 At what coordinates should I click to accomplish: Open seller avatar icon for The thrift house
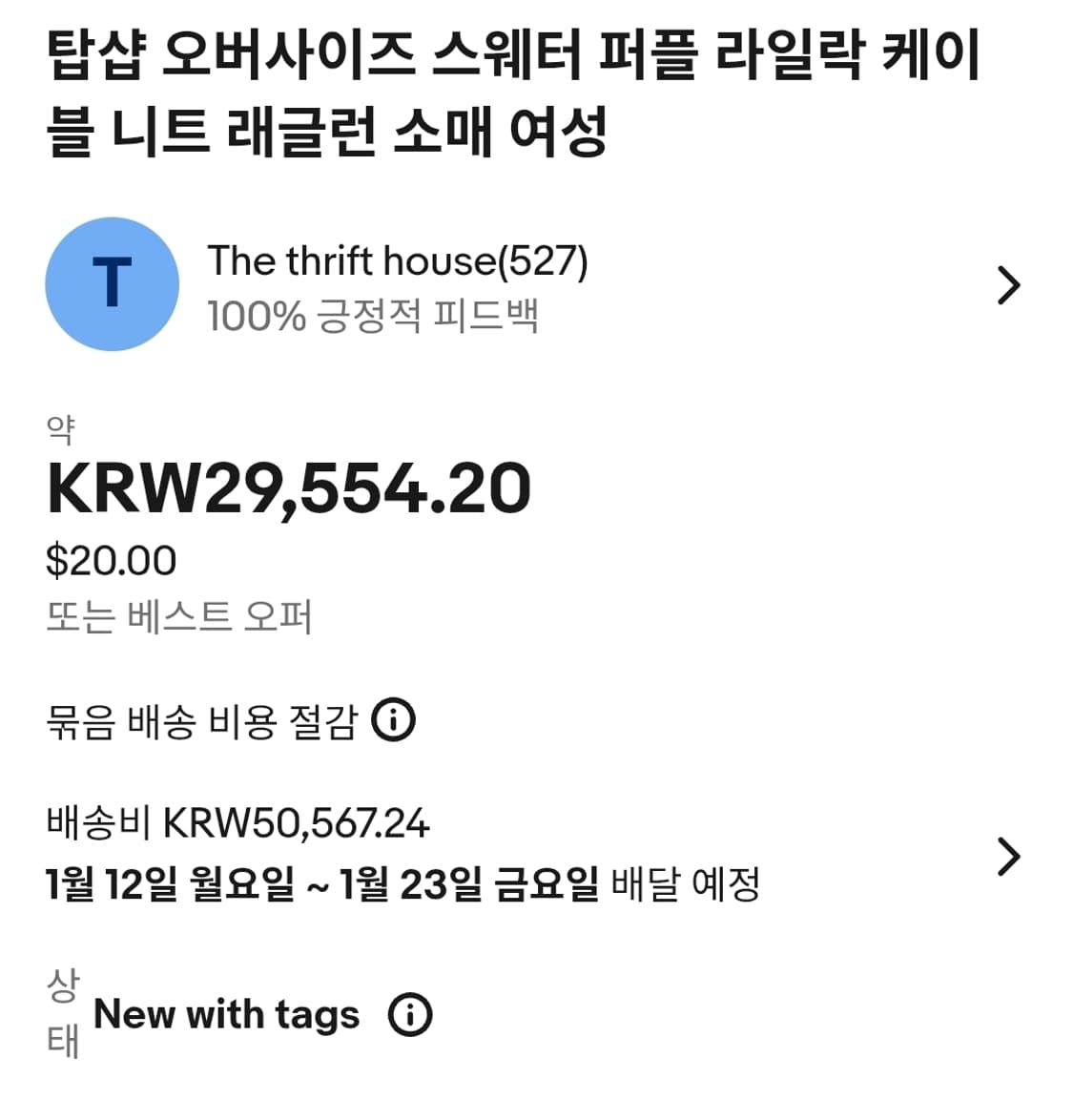tap(112, 283)
